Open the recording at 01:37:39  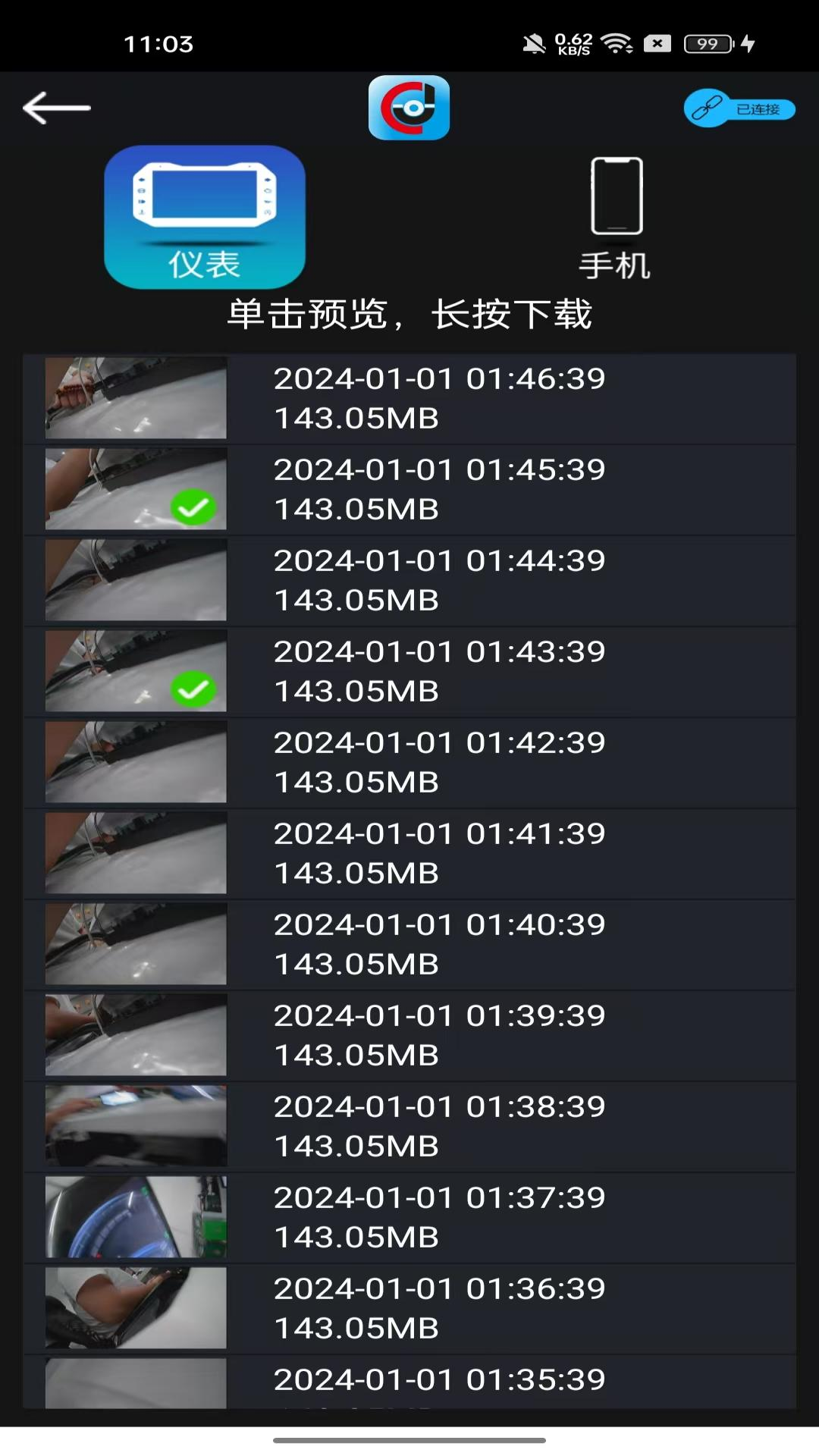[409, 1217]
